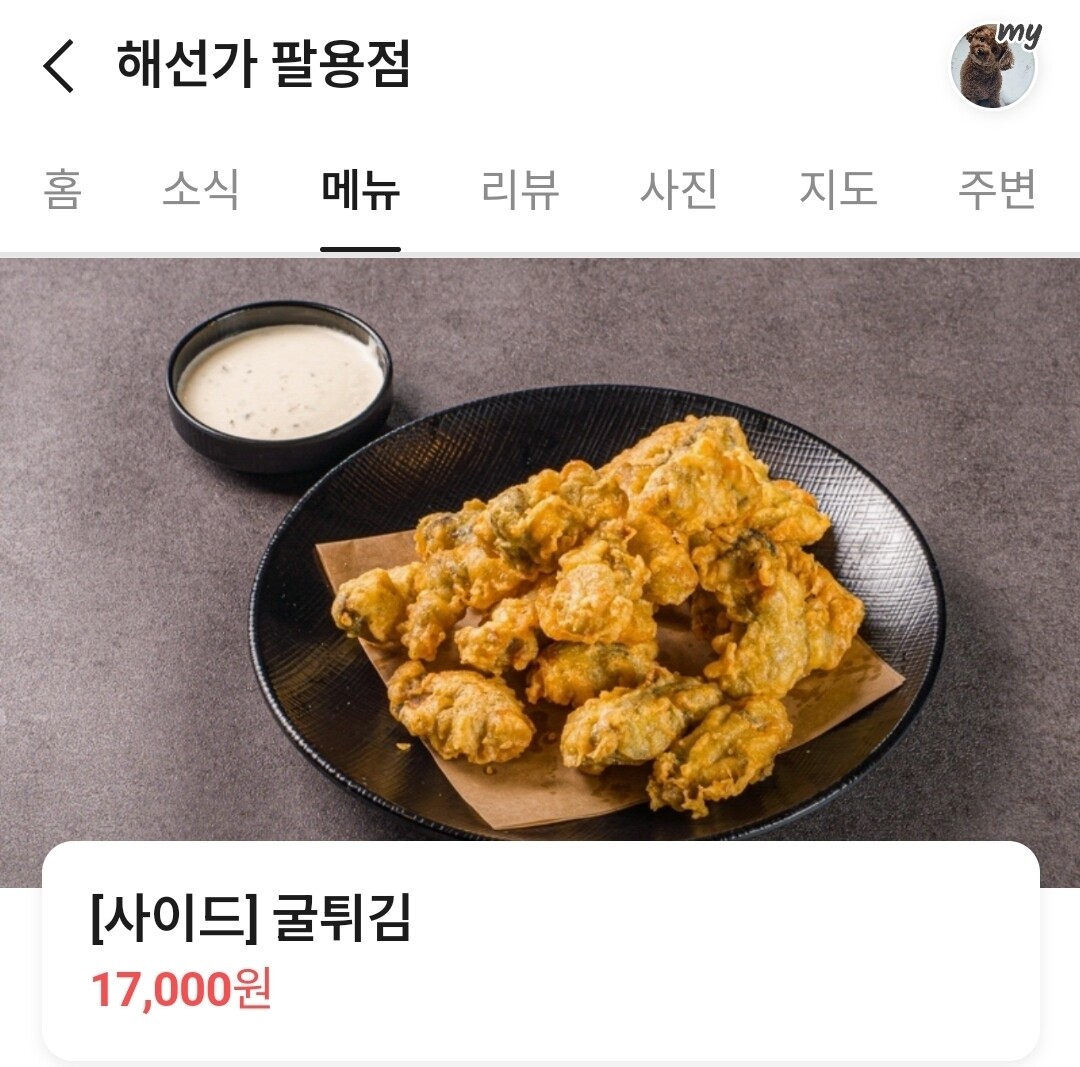Open the 리뷰 tab
Viewport: 1080px width, 1067px height.
click(520, 190)
